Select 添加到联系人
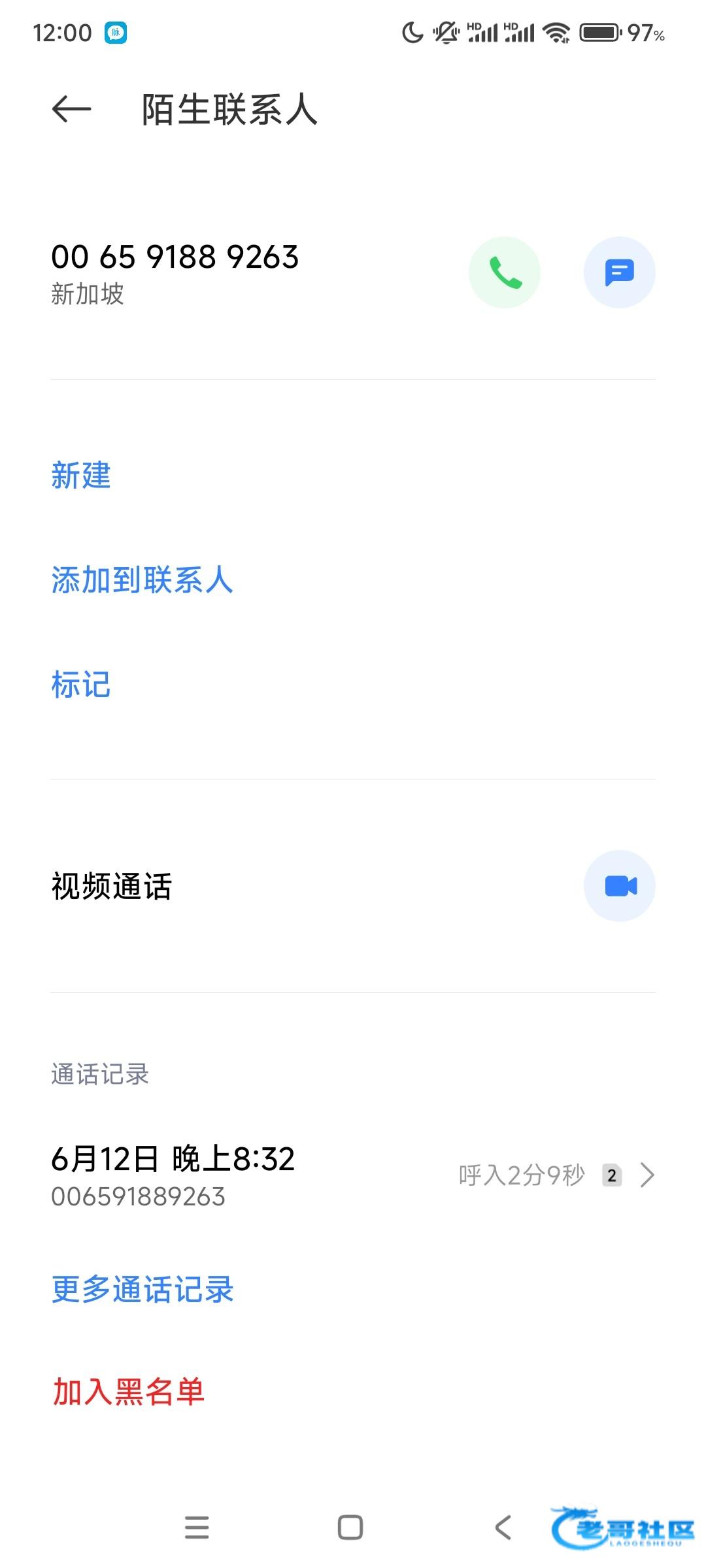 coord(142,580)
